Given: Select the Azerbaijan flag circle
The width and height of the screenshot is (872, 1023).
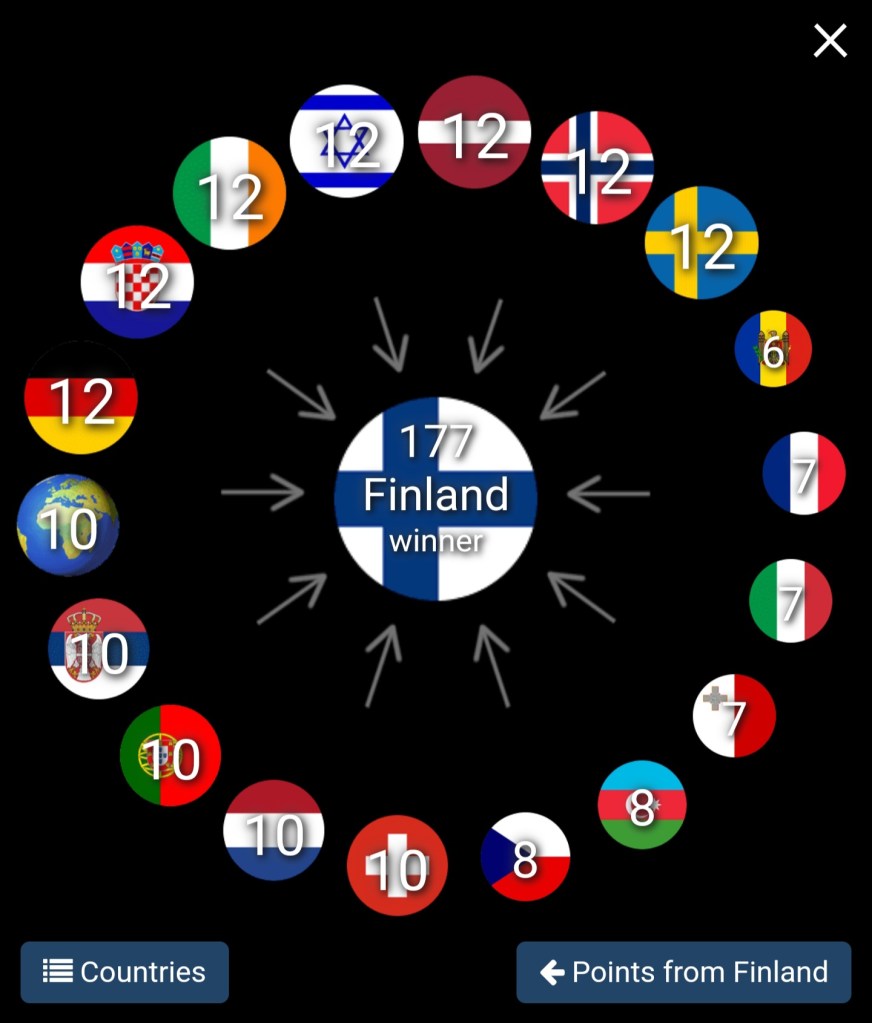Looking at the screenshot, I should (x=642, y=805).
